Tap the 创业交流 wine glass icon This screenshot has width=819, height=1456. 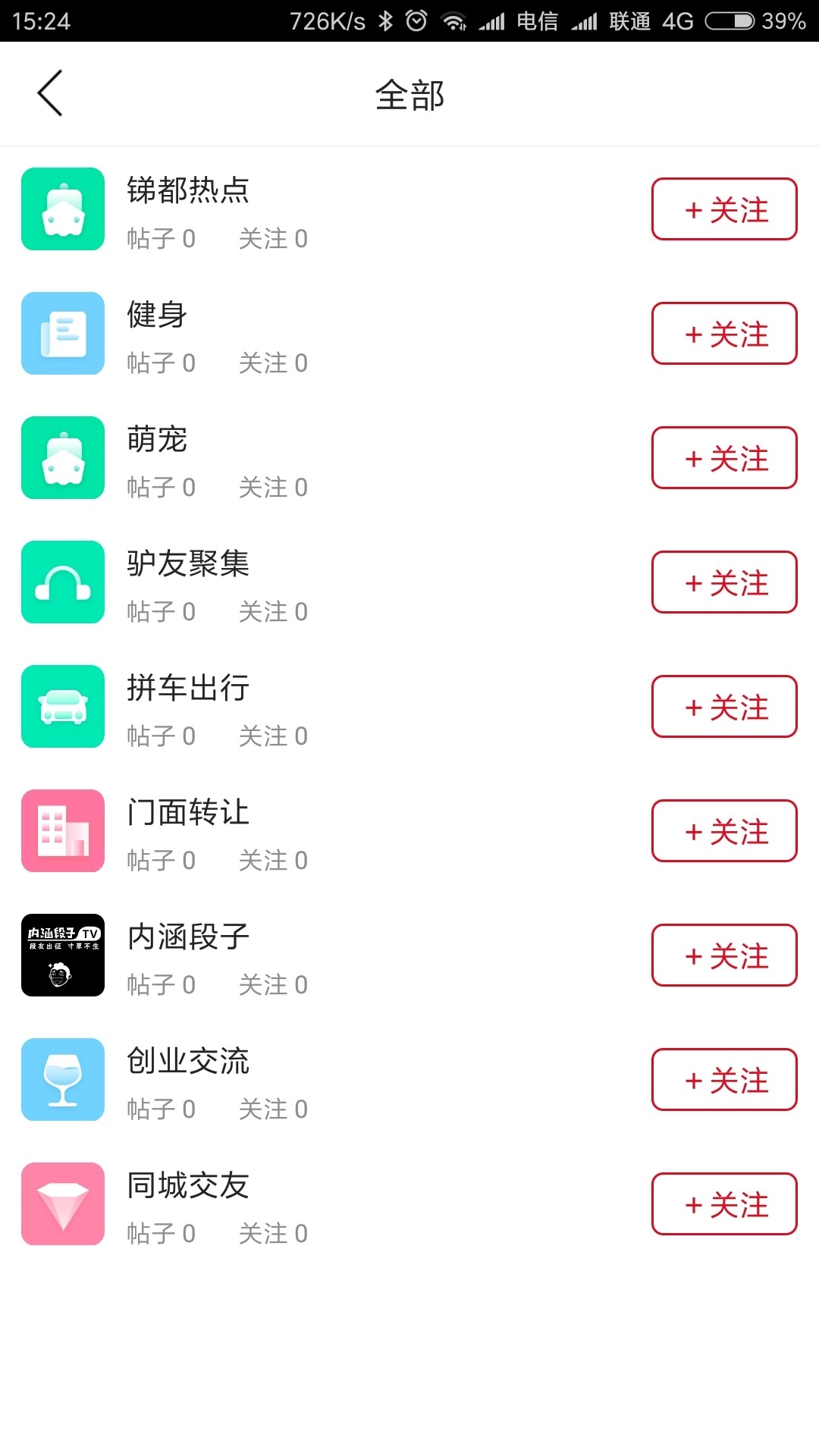click(62, 1080)
